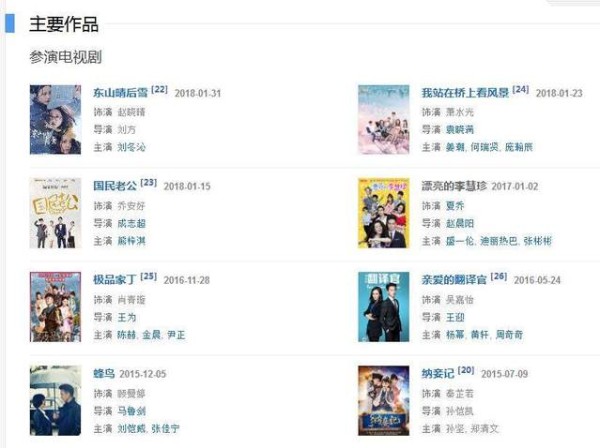View actor 陈赫's page

pyautogui.click(x=126, y=334)
